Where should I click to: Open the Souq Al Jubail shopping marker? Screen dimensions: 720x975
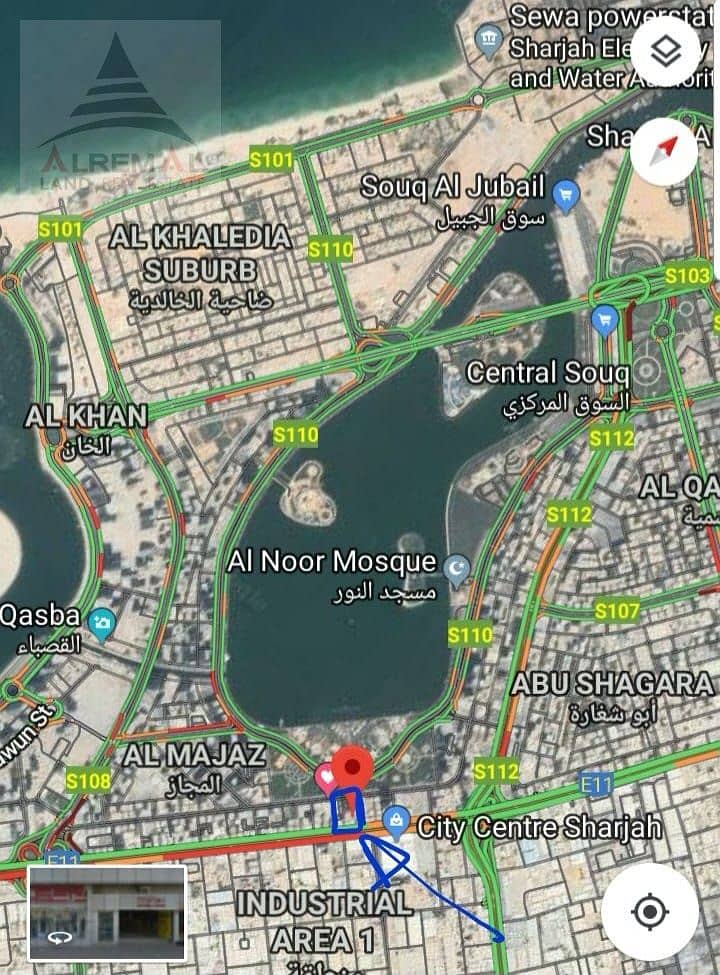click(566, 193)
